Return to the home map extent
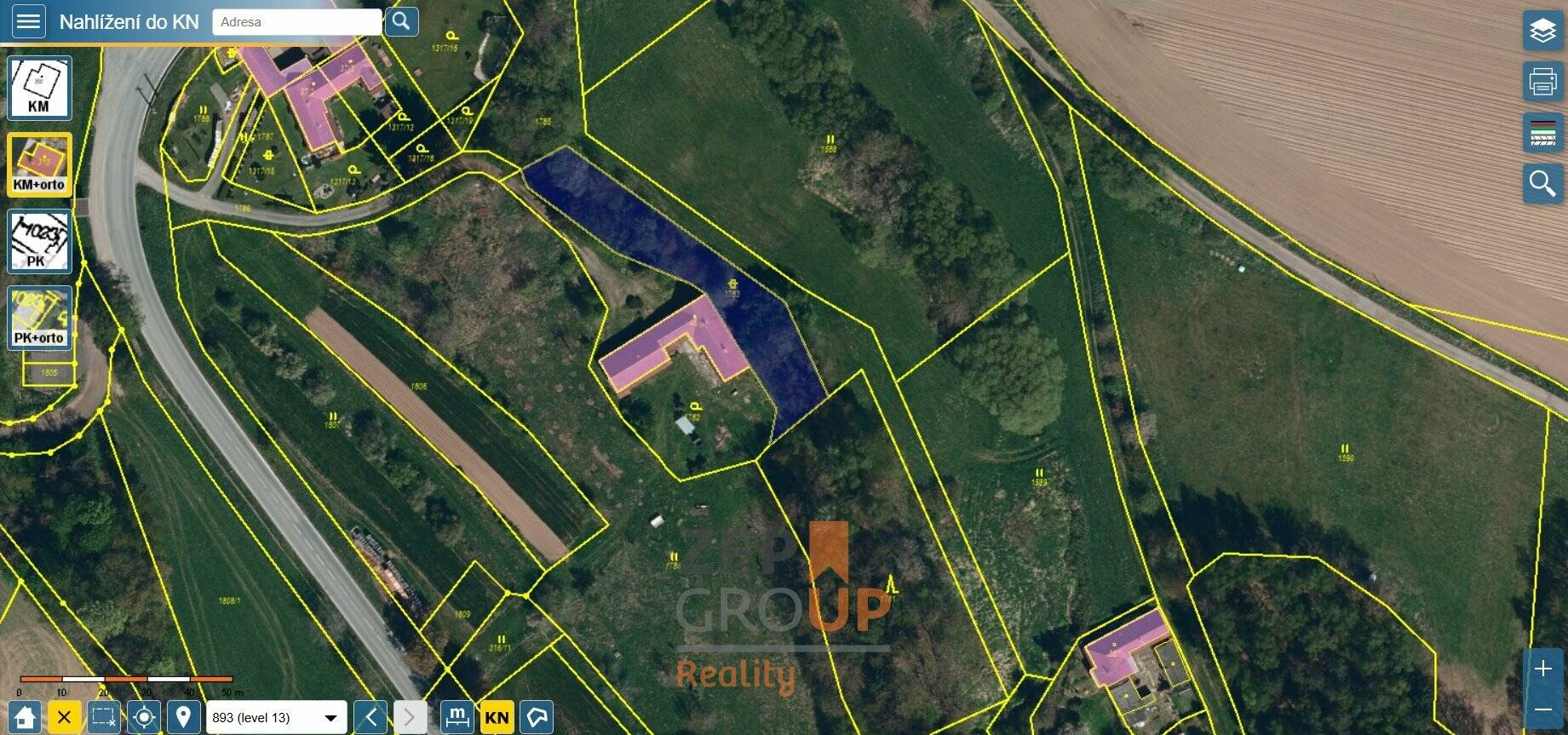1568x735 pixels. click(24, 717)
